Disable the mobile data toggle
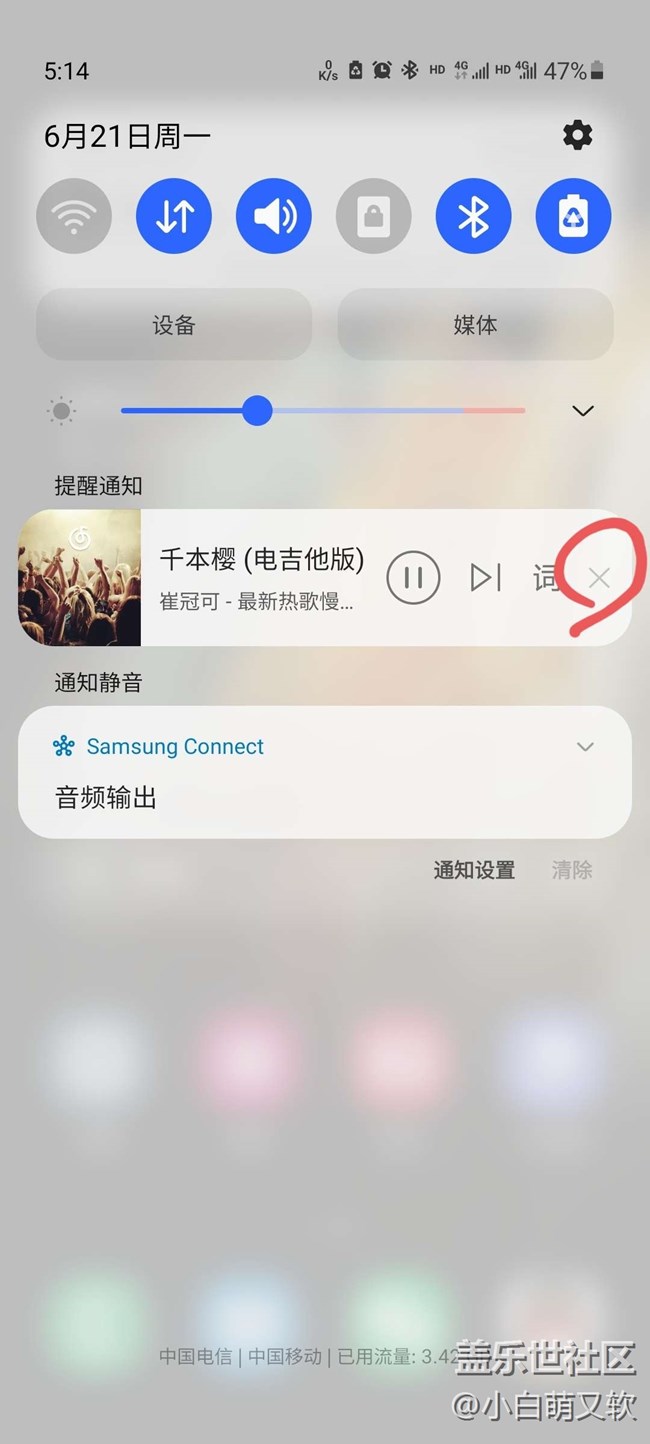The height and width of the screenshot is (1444, 650). click(174, 216)
